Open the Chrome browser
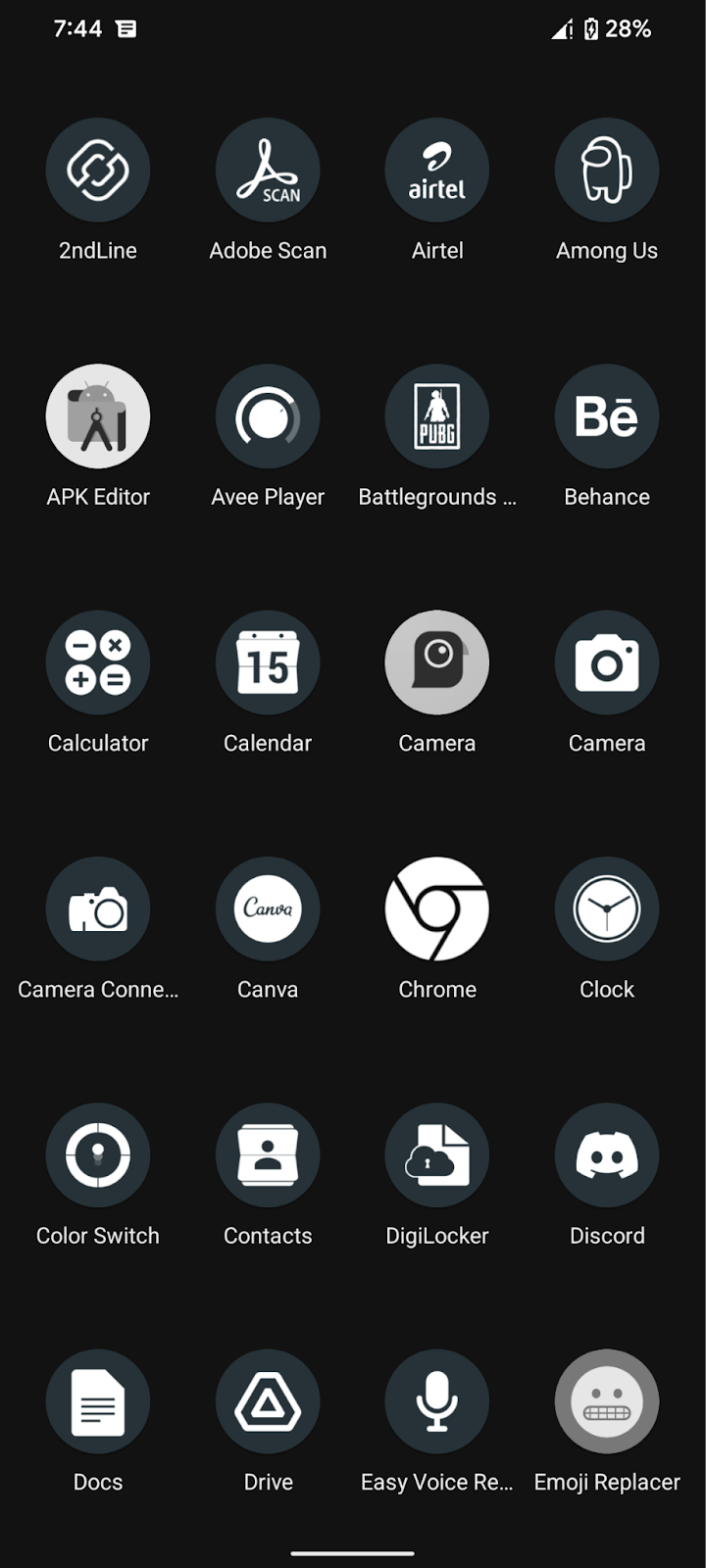 pyautogui.click(x=437, y=909)
